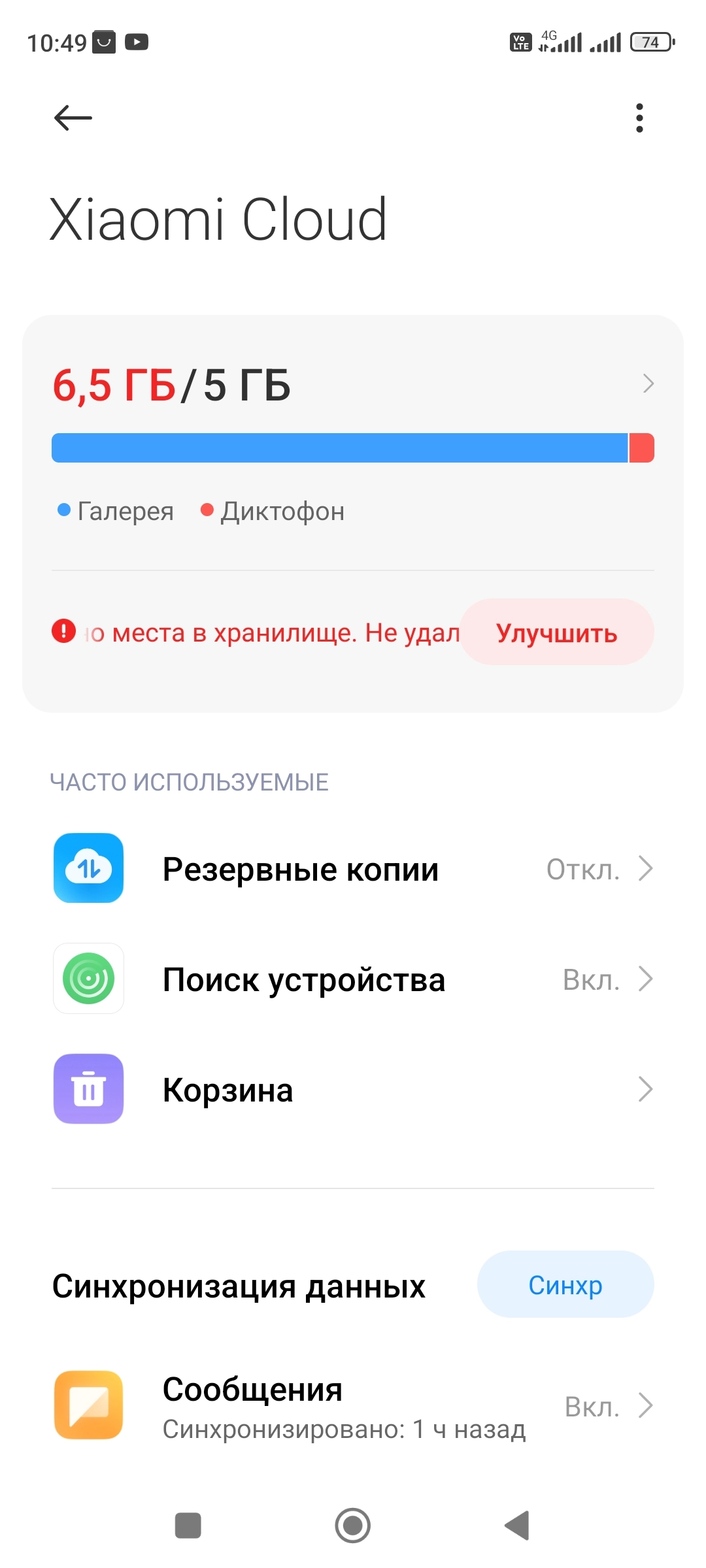The height and width of the screenshot is (1568, 706).
Task: Open storage details for 6,5 ГБ/5 ГБ
Action: pos(353,384)
